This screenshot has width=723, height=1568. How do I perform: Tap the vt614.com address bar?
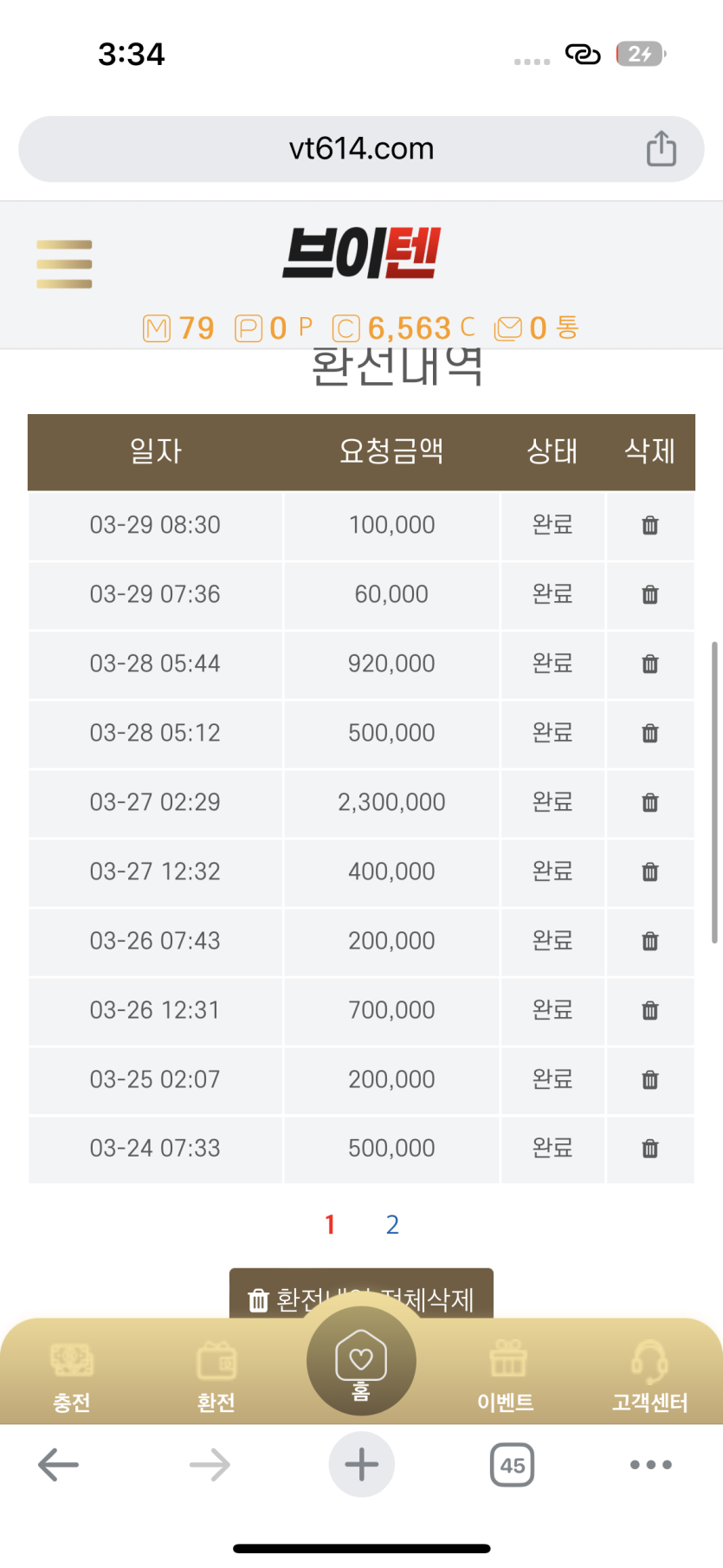tap(361, 149)
